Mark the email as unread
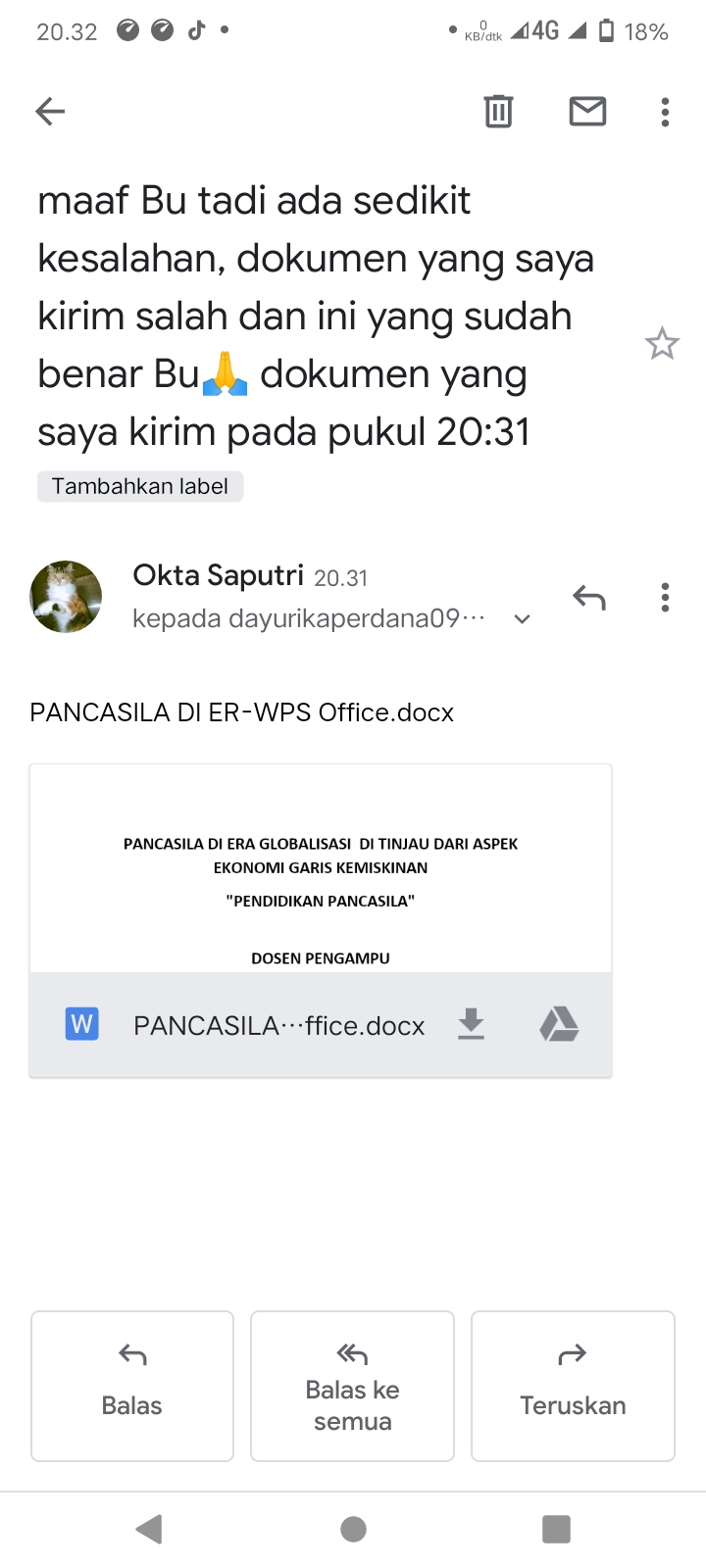706x1568 pixels. (x=587, y=112)
